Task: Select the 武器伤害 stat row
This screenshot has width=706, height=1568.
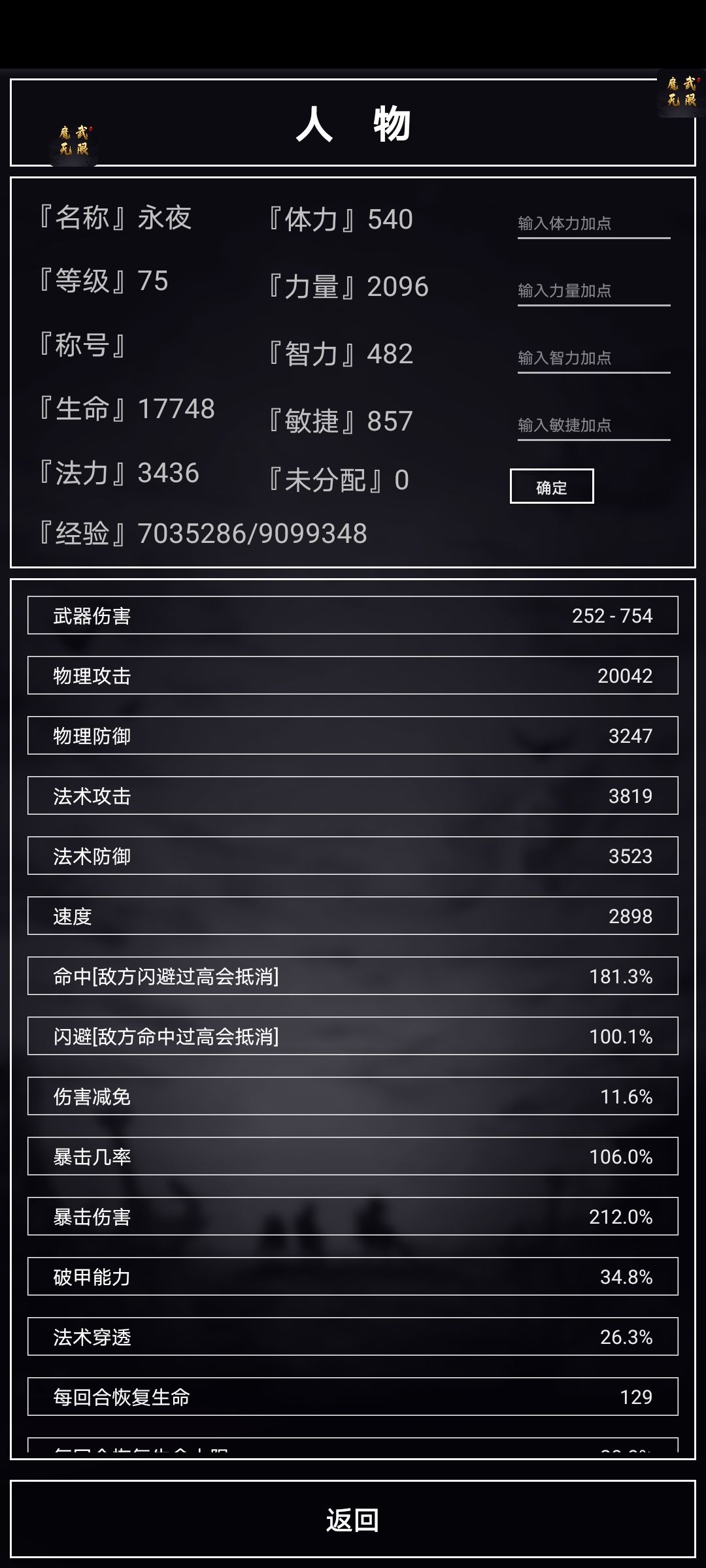Action: [353, 615]
